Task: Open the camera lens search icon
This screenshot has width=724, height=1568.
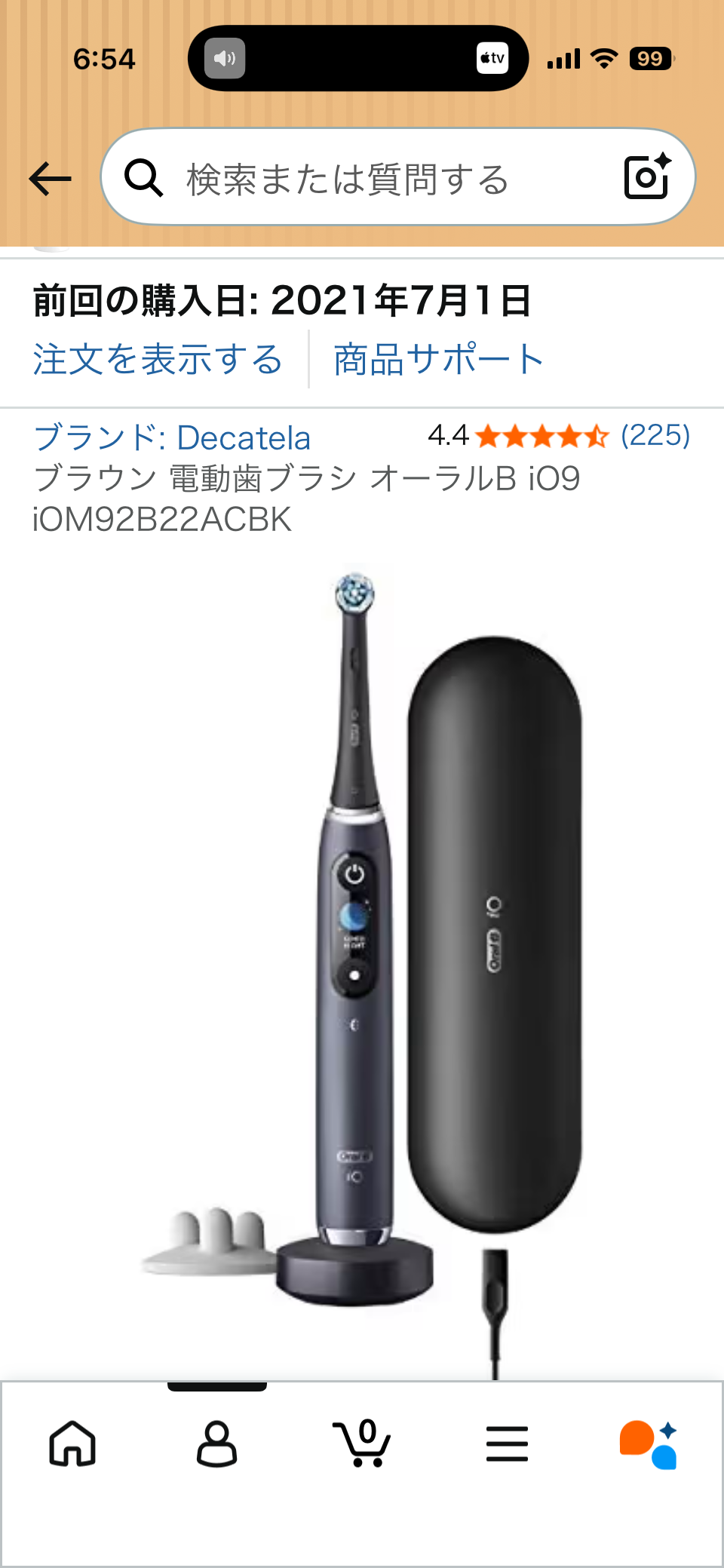Action: click(647, 177)
